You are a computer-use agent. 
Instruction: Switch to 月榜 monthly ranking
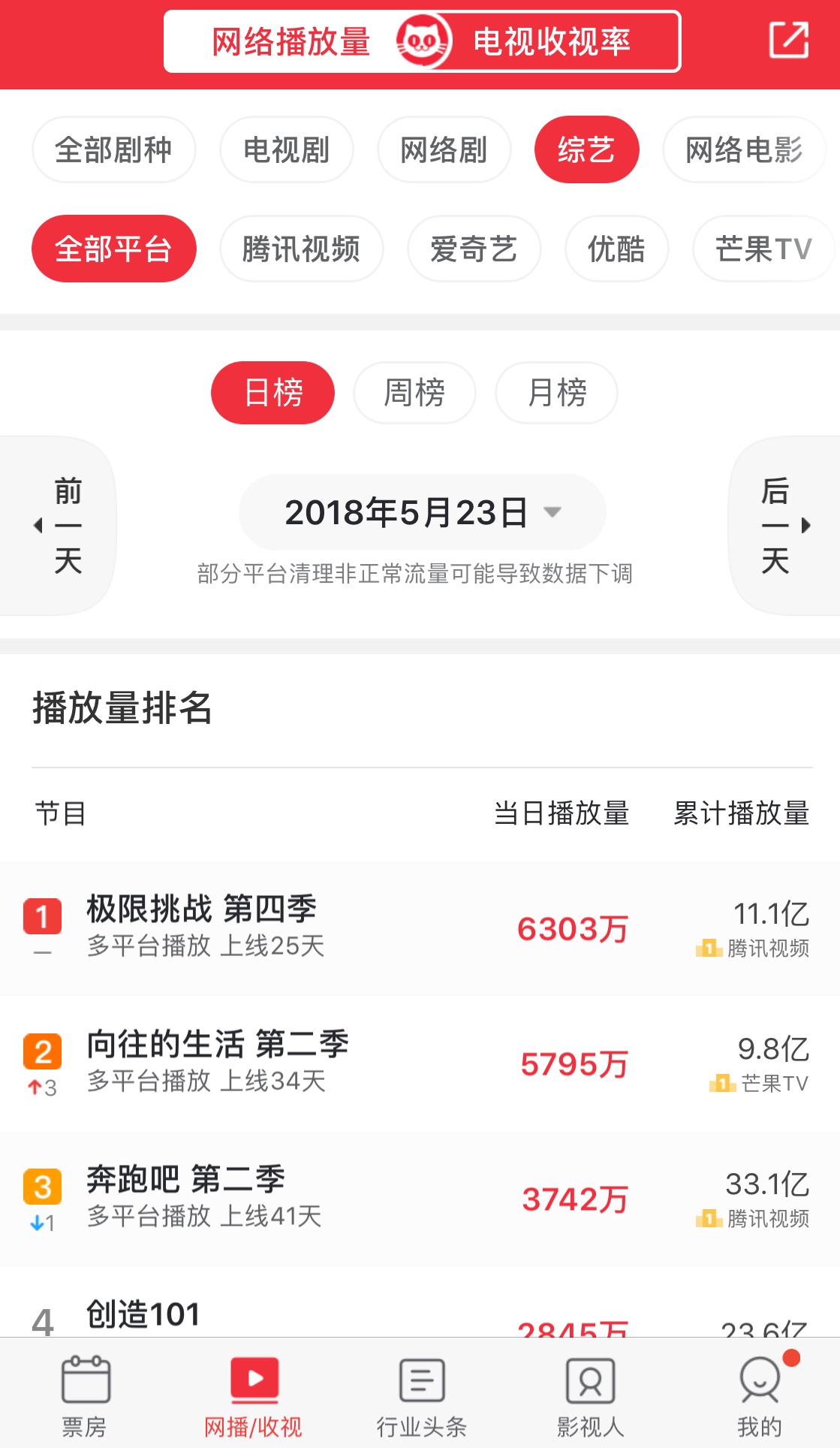(x=556, y=392)
